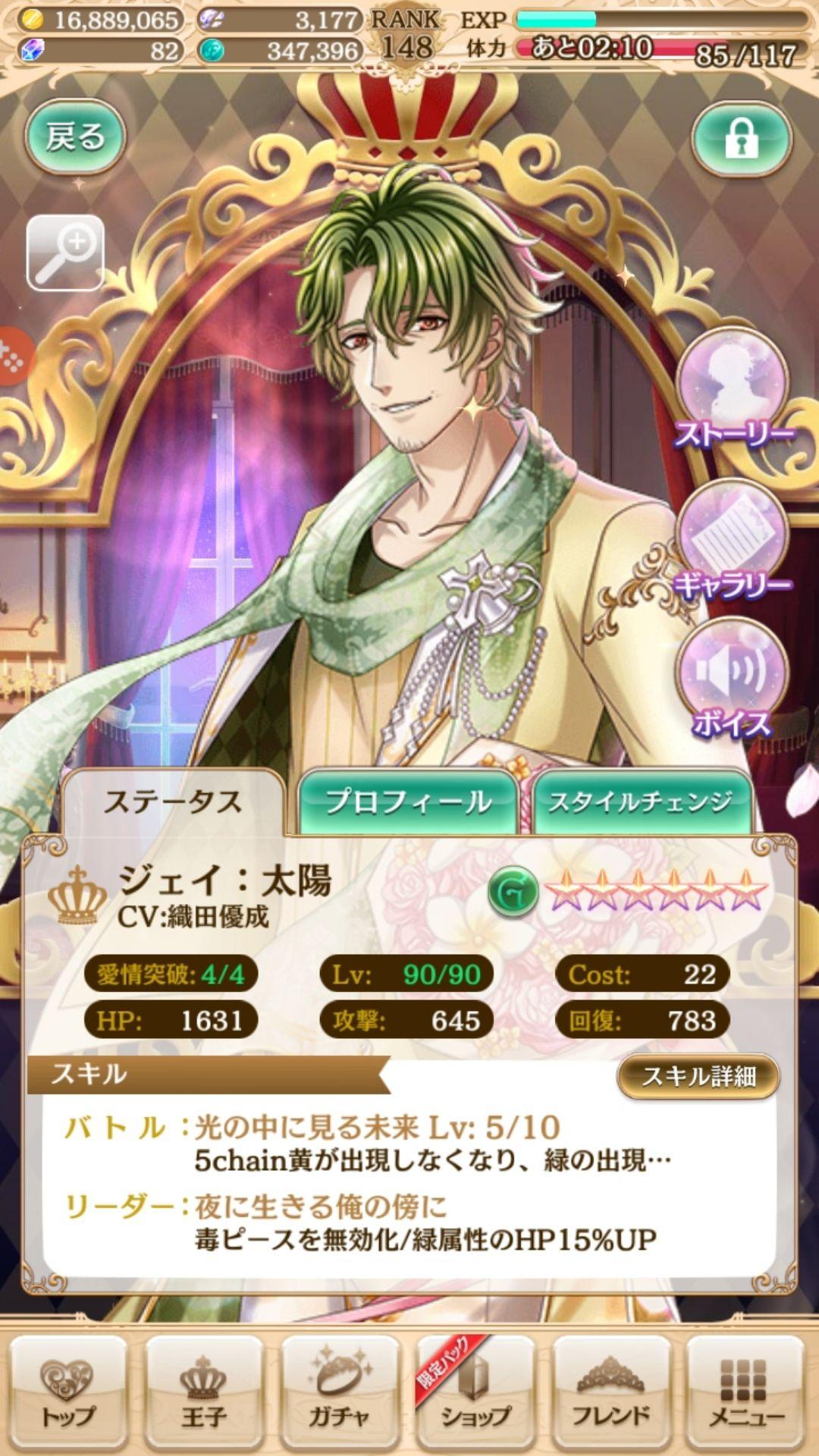
Task: Open the magnifier to enlarge the illustration
Action: tap(65, 253)
